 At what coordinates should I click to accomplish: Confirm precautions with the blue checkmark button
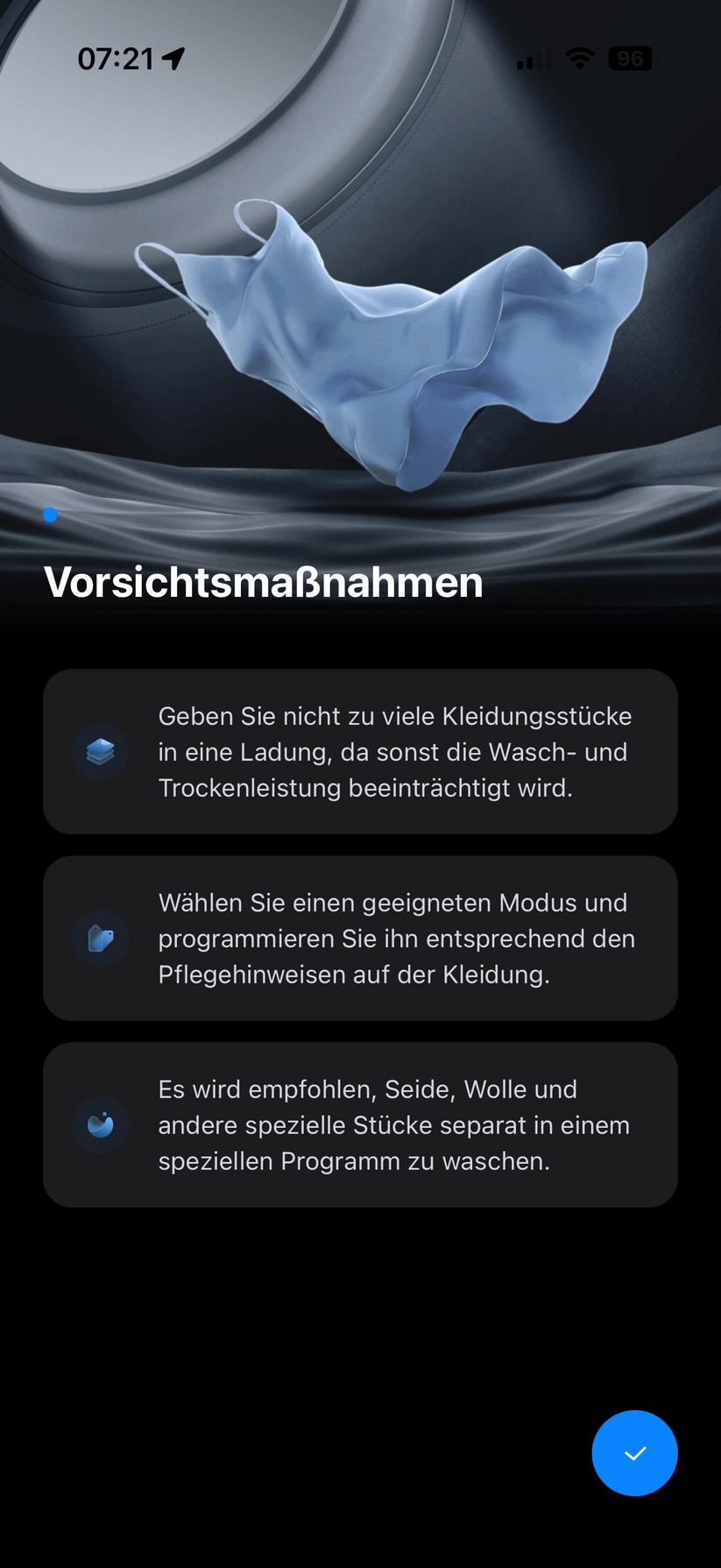tap(633, 1452)
